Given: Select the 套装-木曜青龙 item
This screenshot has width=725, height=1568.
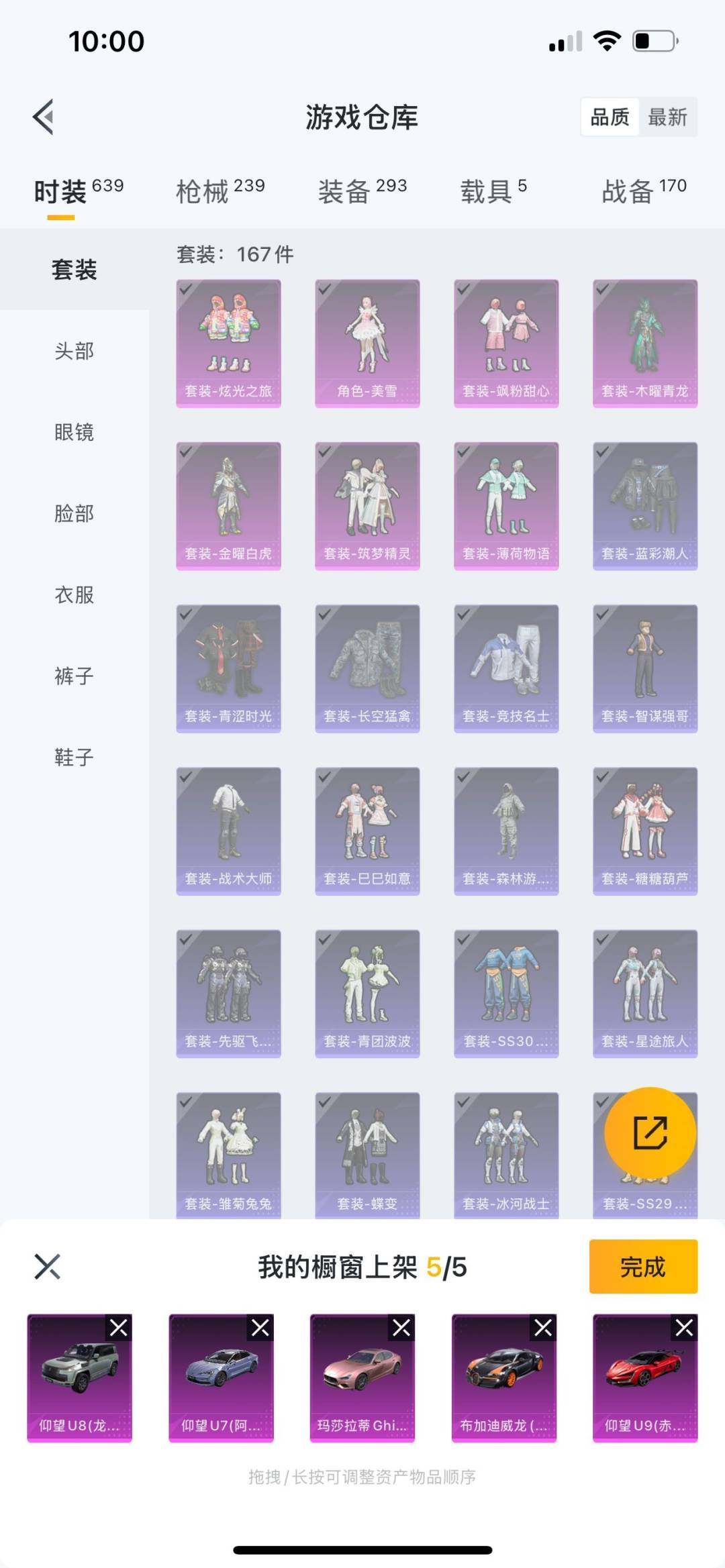Looking at the screenshot, I should pyautogui.click(x=644, y=343).
